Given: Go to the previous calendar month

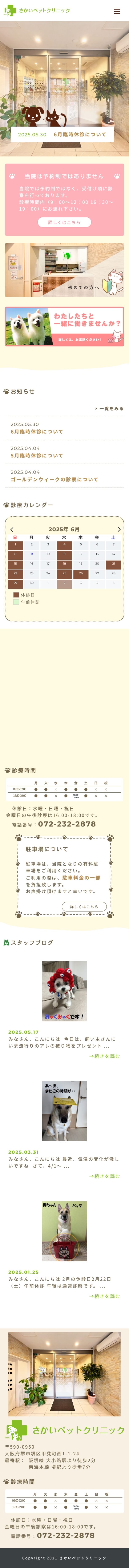Looking at the screenshot, I should point(12,529).
